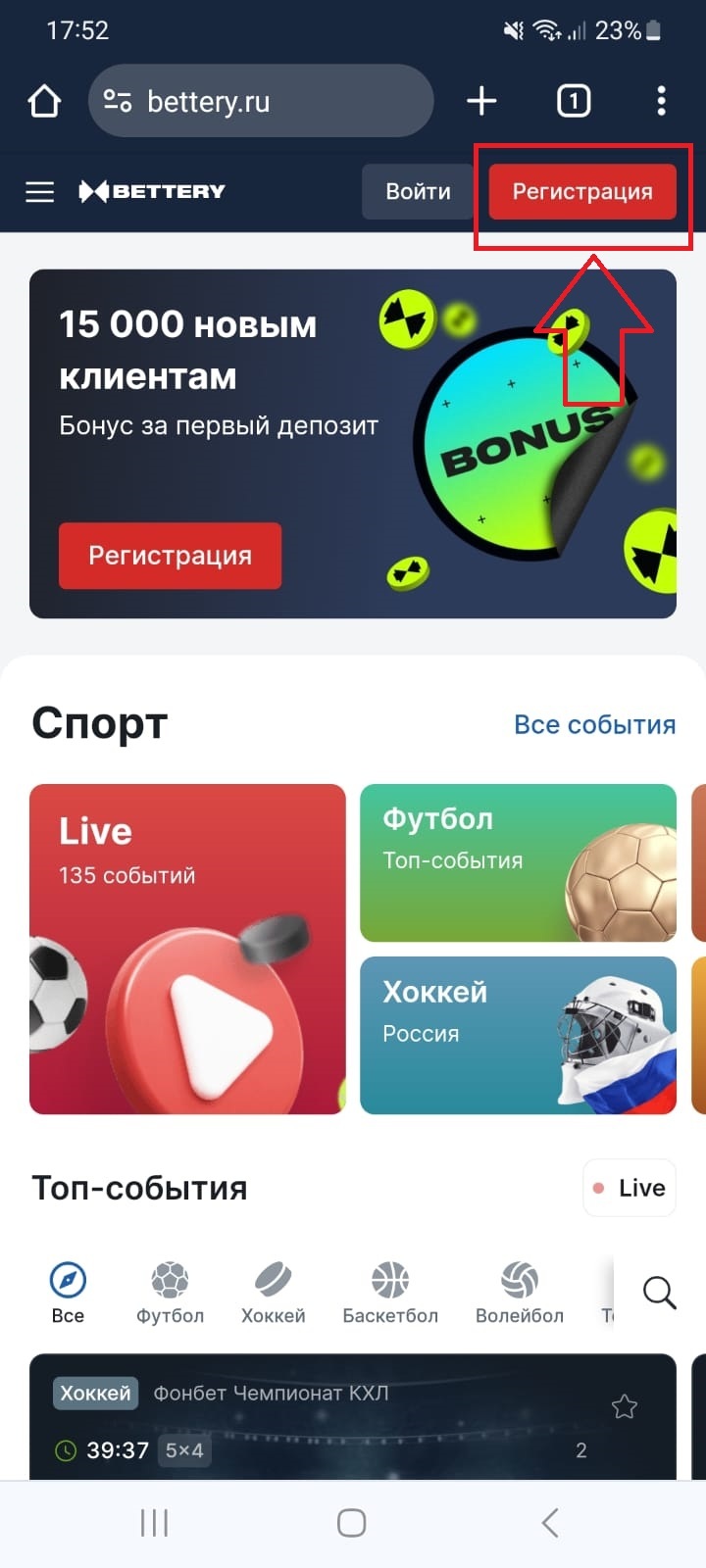Switch to the Хоккей sport tab

click(x=273, y=1294)
